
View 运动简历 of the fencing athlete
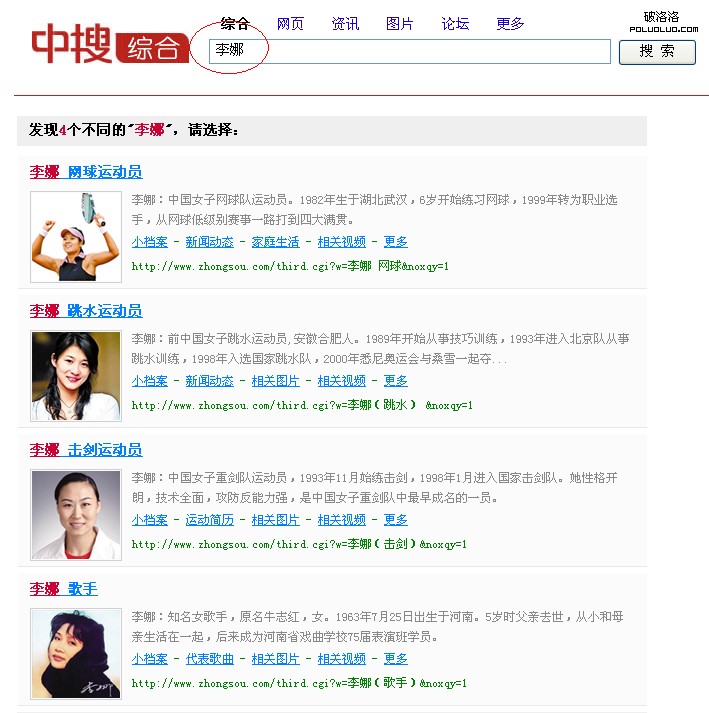coord(209,520)
